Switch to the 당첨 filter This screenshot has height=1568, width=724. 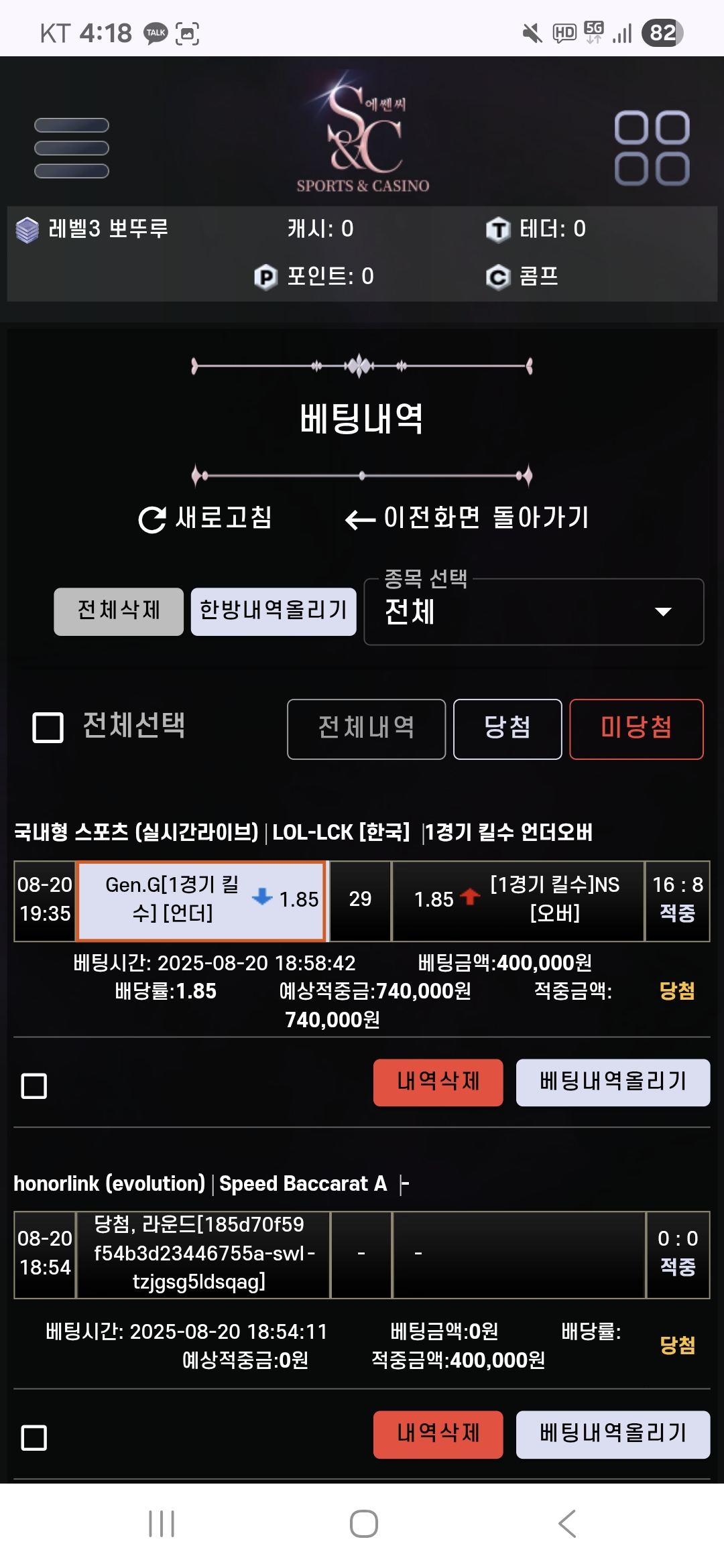click(507, 729)
